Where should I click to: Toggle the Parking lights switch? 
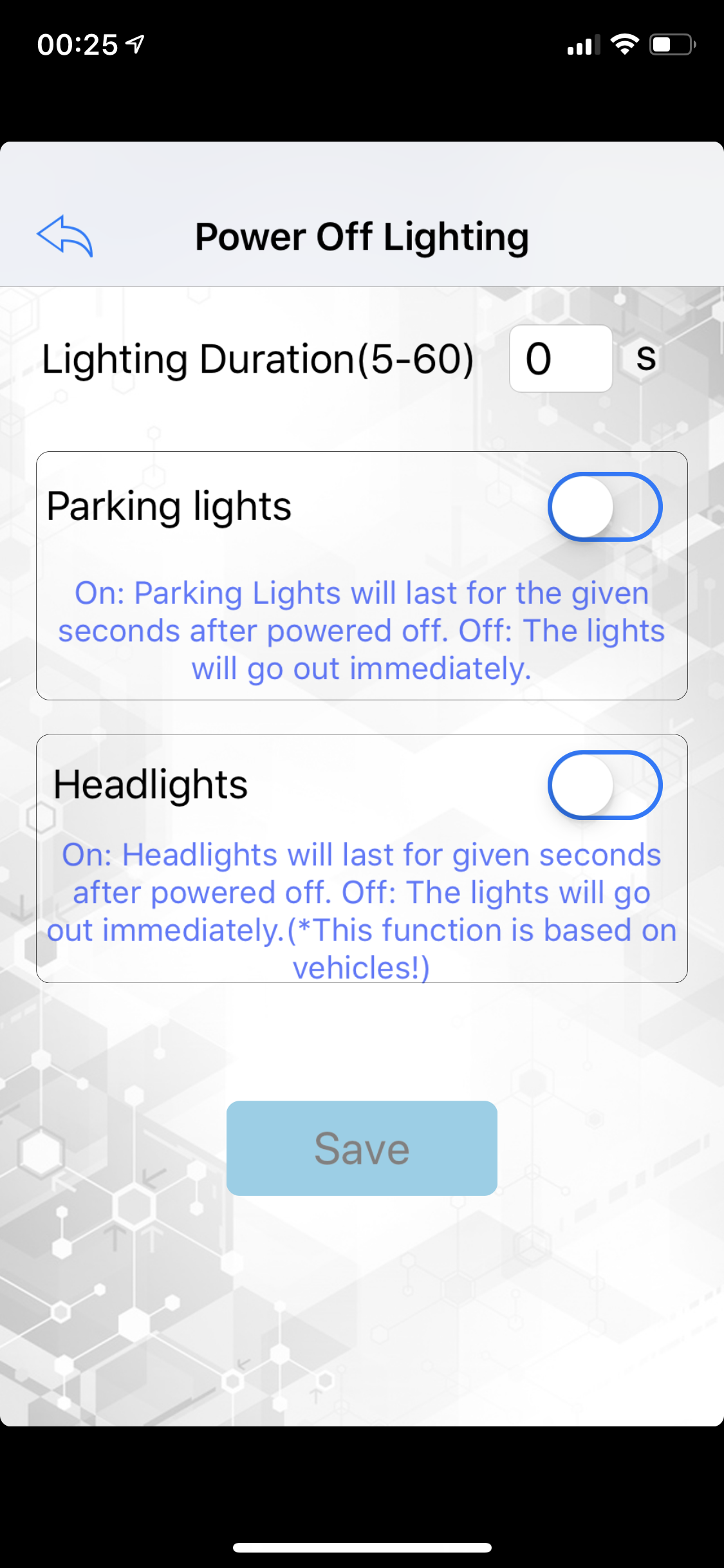(604, 507)
